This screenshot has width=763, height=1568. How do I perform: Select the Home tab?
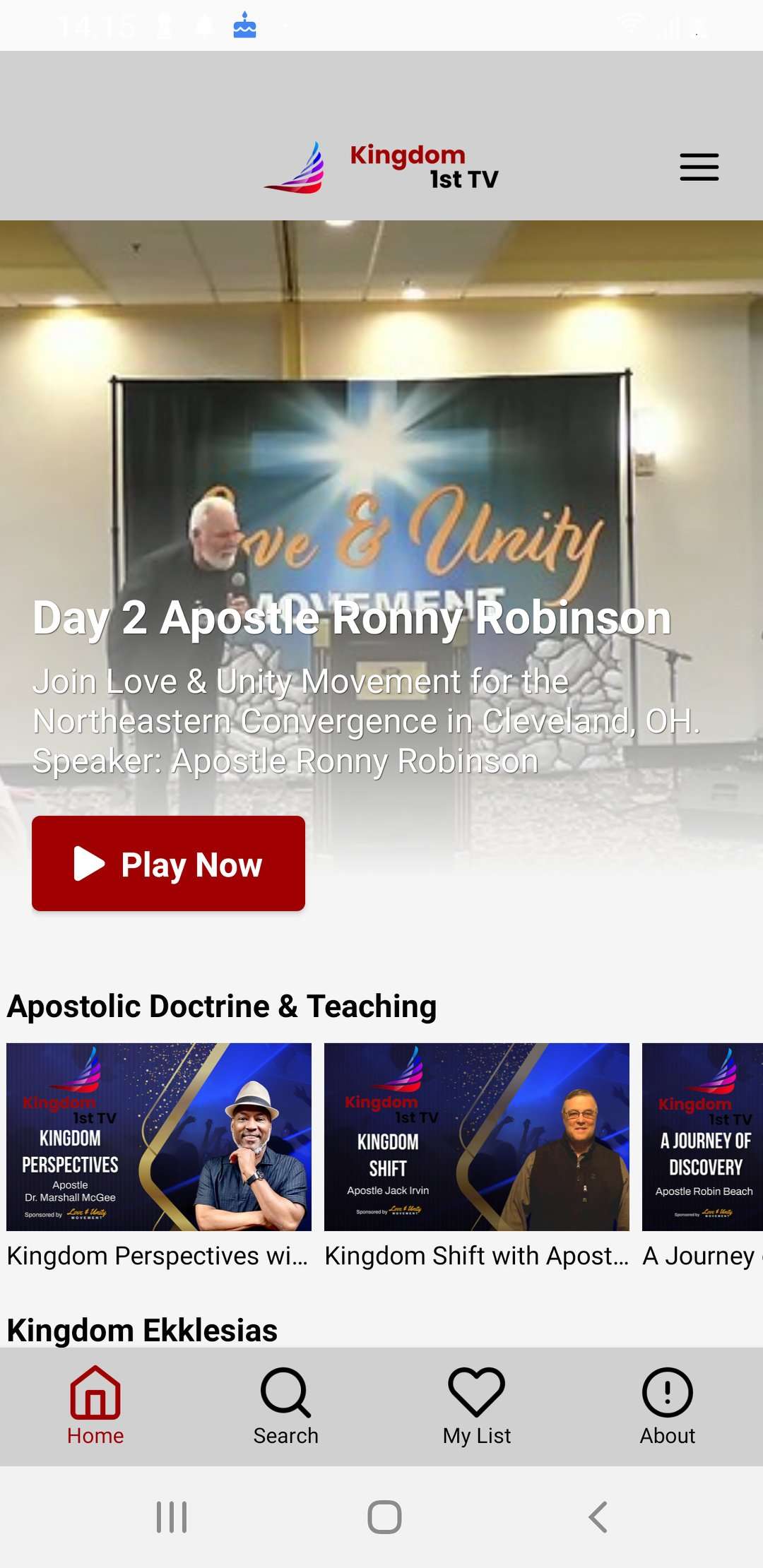[95, 1406]
